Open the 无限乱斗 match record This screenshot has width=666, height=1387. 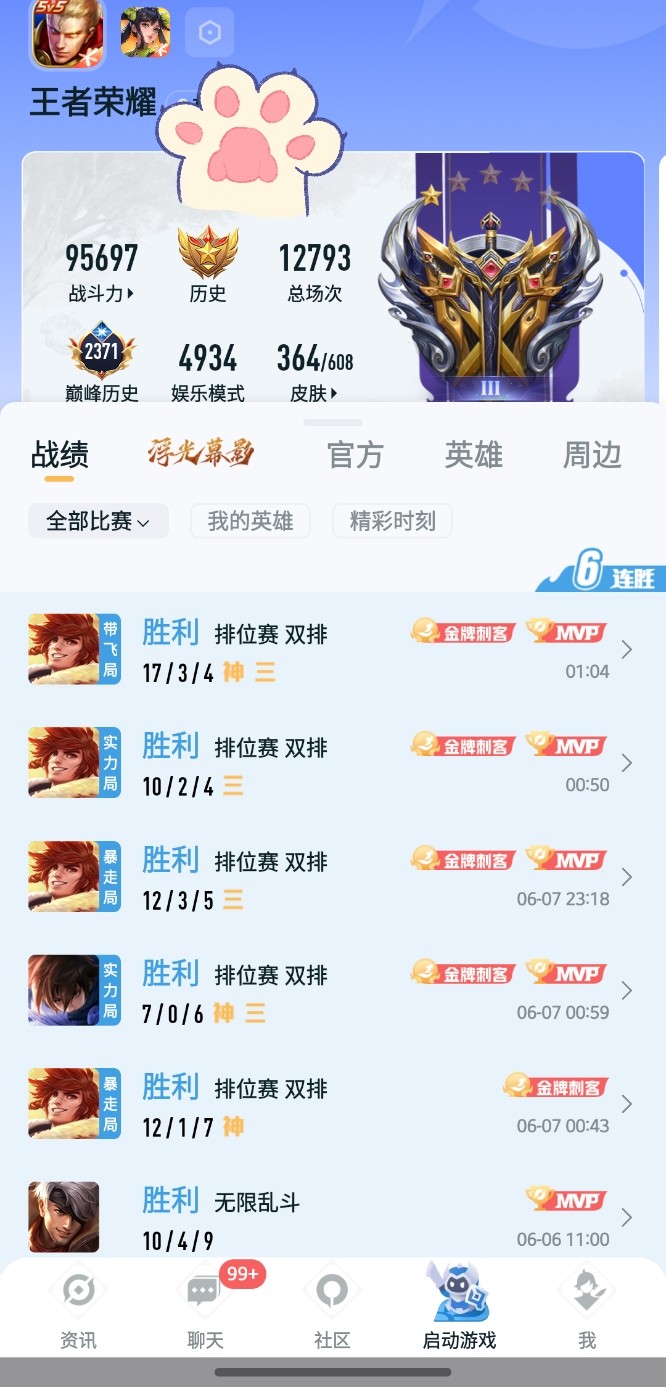333,1217
